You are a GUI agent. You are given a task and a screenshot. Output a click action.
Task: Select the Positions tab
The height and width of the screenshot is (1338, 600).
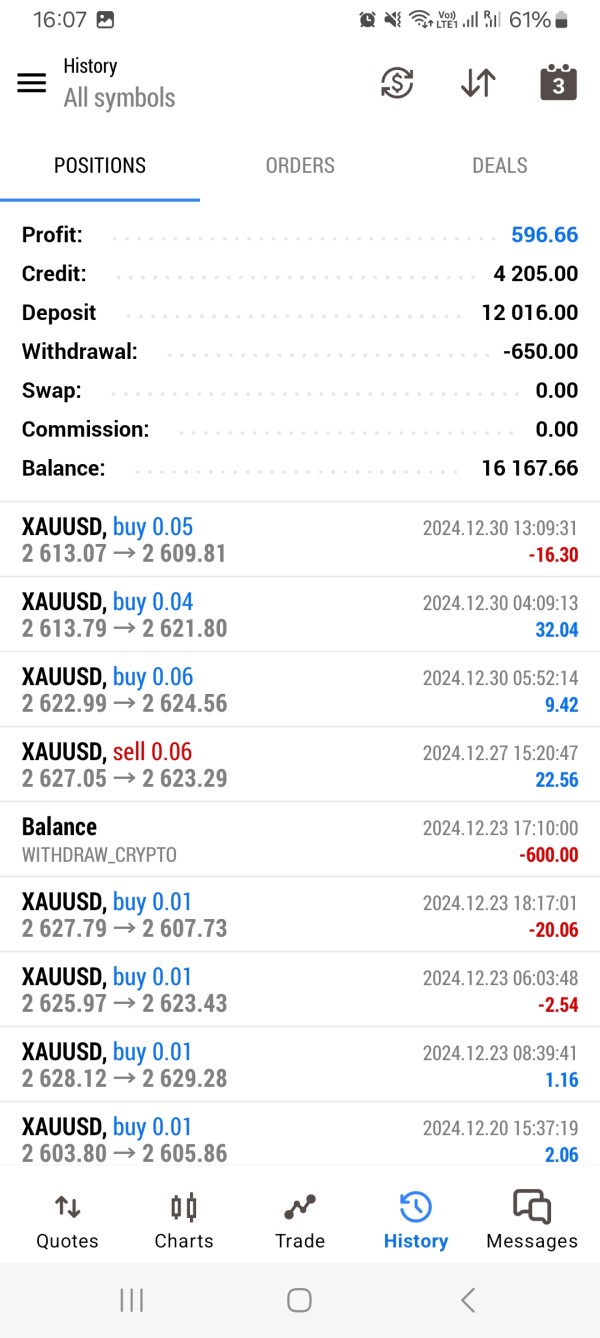100,166
